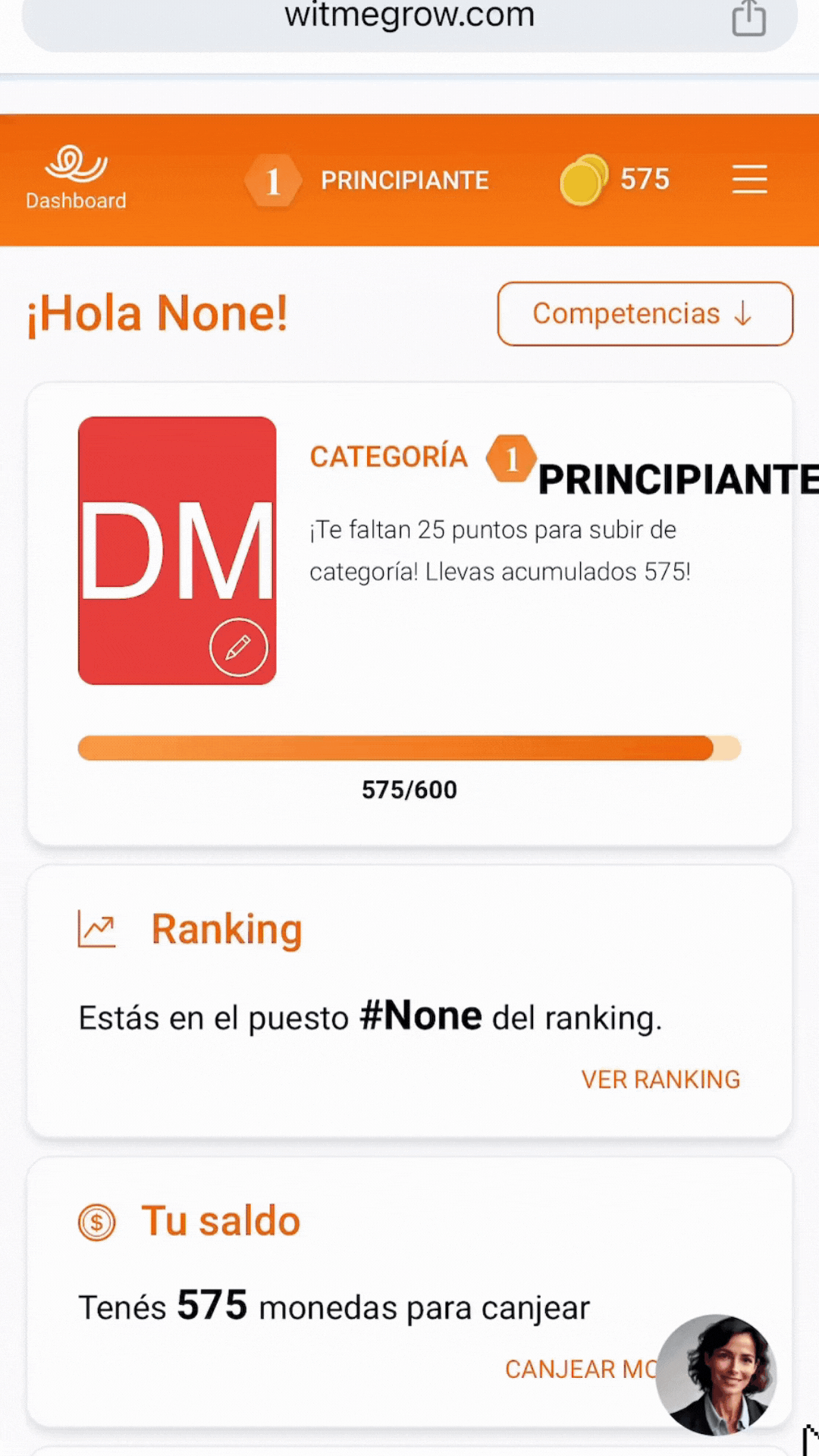Tap the witmegrow.com address bar
The width and height of the screenshot is (819, 1456).
[409, 17]
